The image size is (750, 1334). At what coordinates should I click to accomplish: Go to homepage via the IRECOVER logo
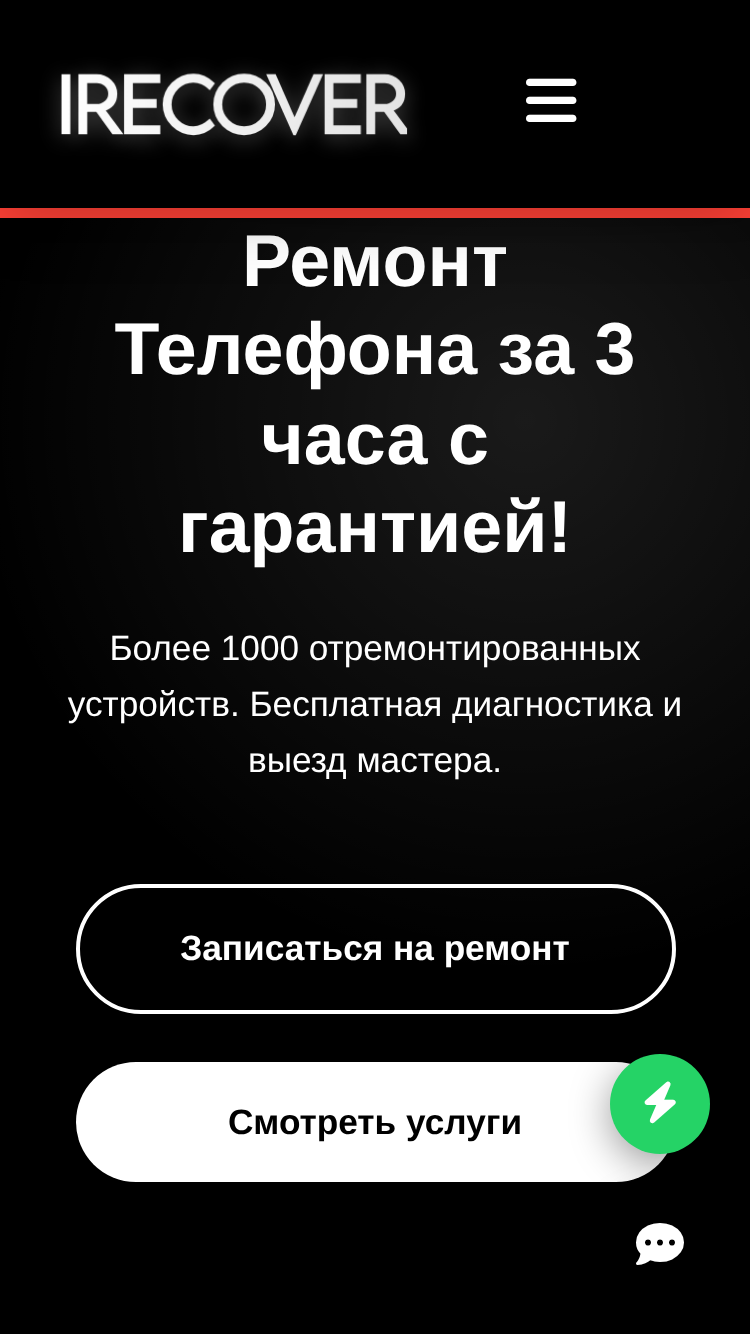click(x=234, y=104)
